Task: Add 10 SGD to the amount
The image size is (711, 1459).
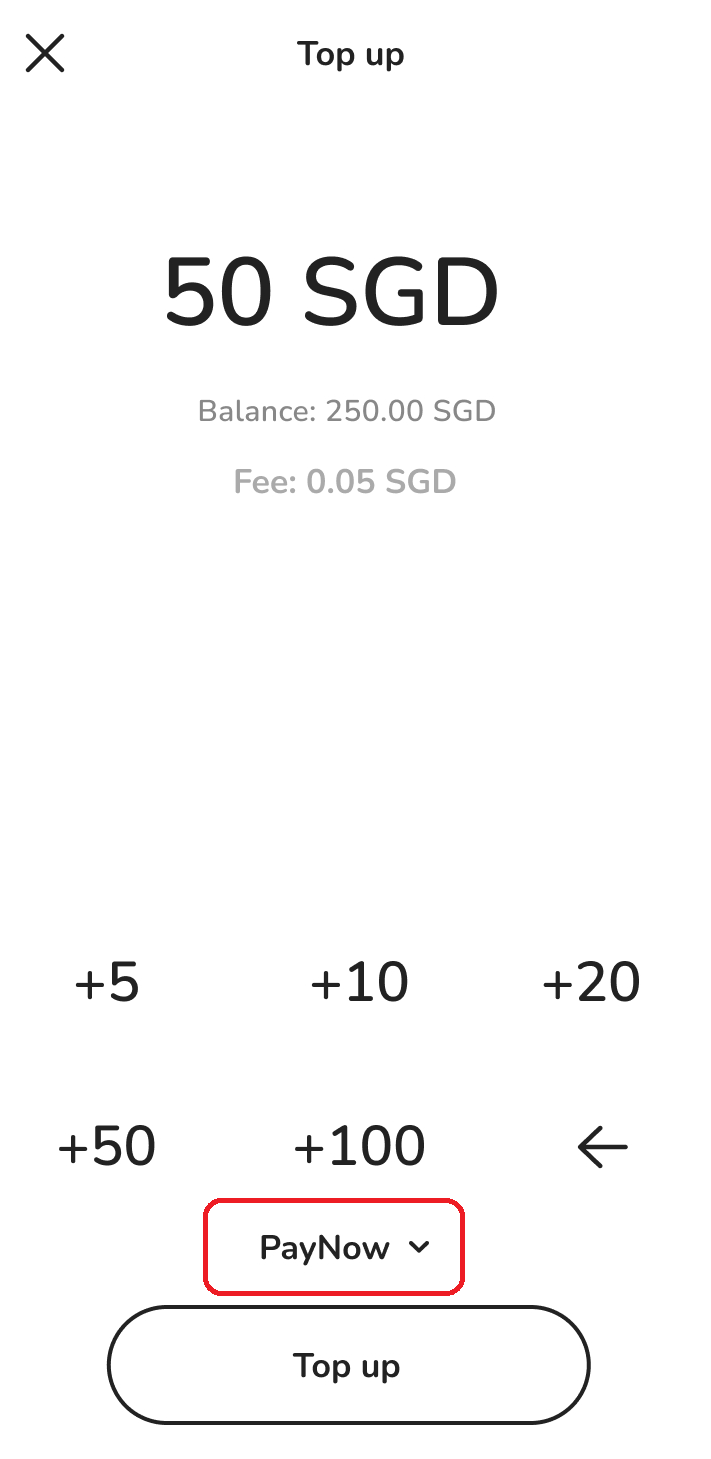Action: pos(359,983)
